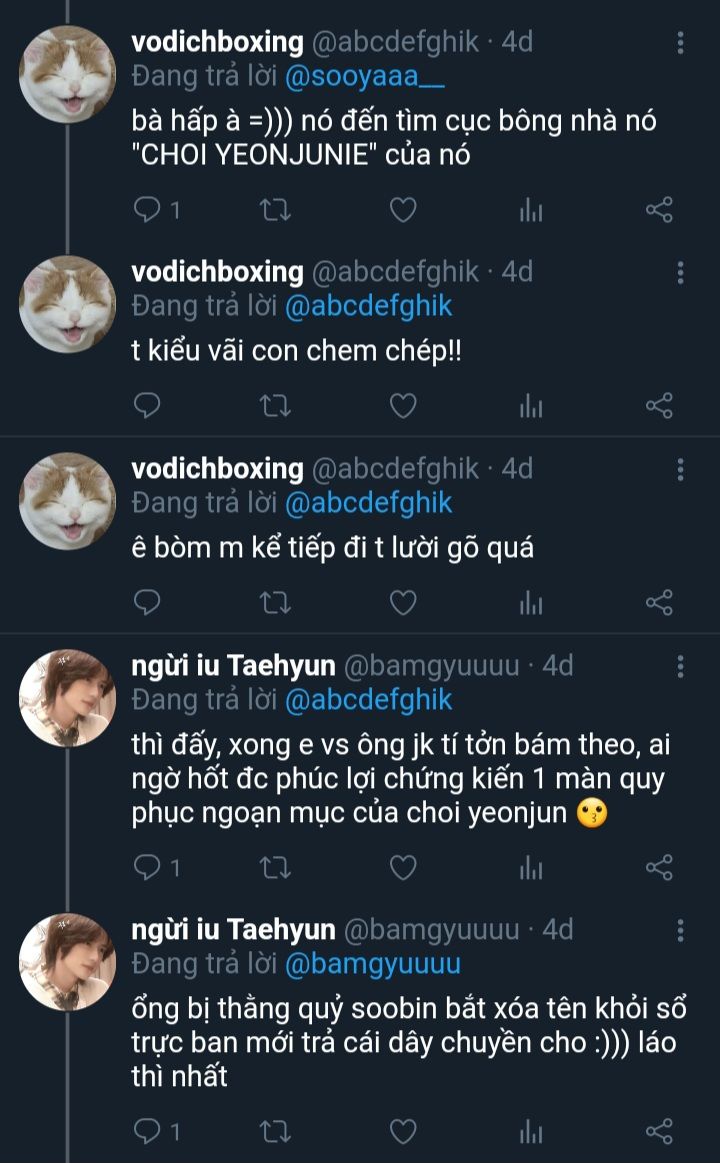
Task: Like the tweet mentioning "CHOI YEONJUNIE"
Action: (402, 210)
